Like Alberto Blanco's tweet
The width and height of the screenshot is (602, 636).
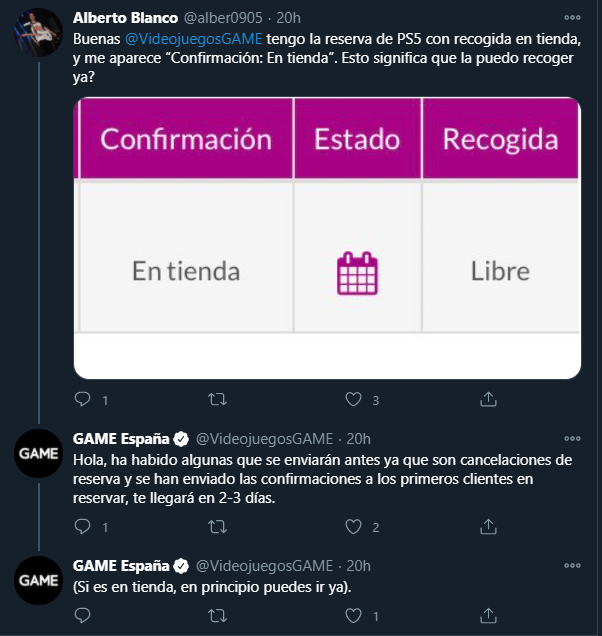click(x=353, y=399)
